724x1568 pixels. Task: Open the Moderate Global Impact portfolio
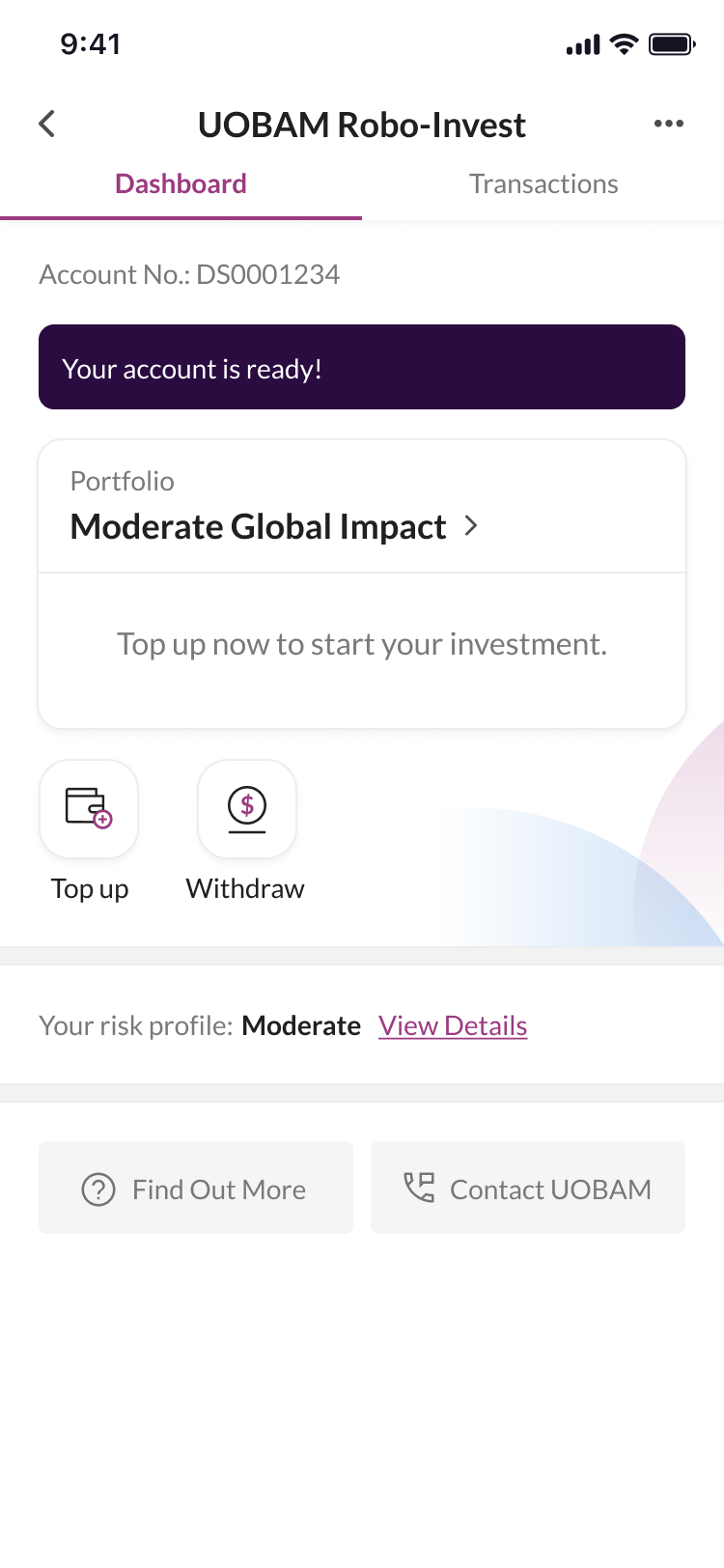(274, 526)
